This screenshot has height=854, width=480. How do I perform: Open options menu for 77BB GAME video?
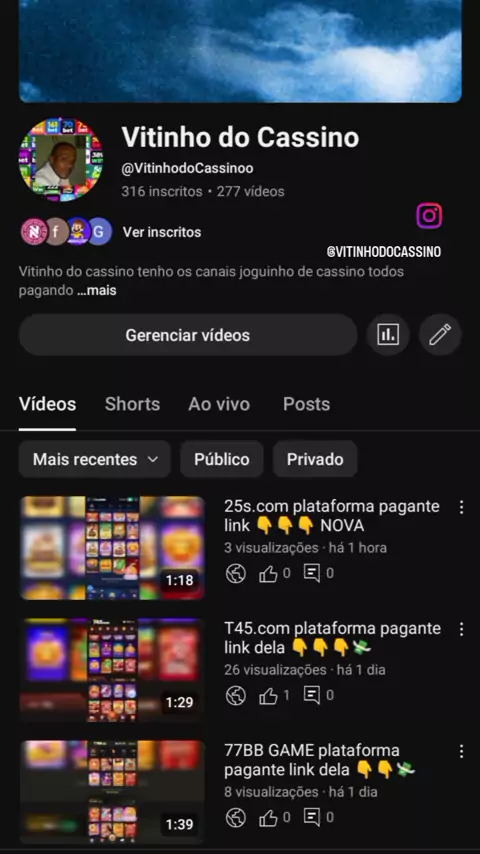(x=461, y=752)
